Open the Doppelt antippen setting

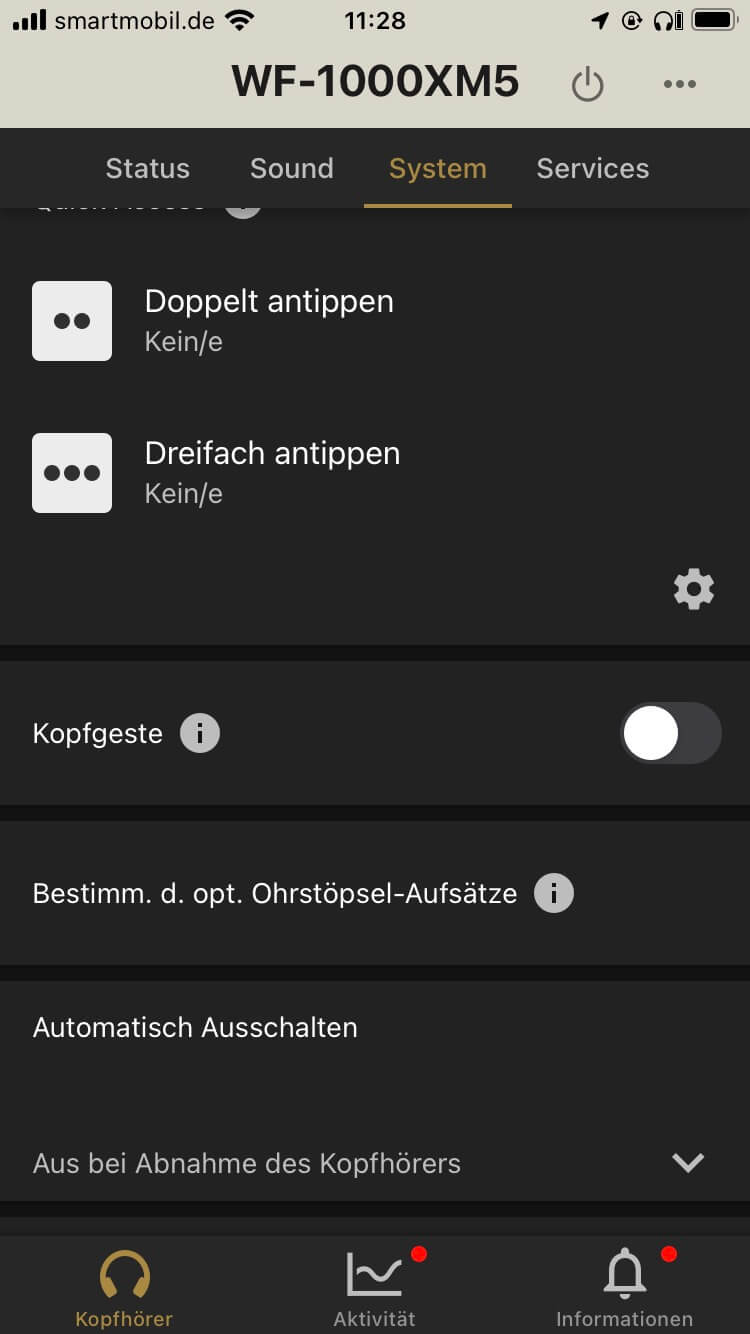point(268,320)
